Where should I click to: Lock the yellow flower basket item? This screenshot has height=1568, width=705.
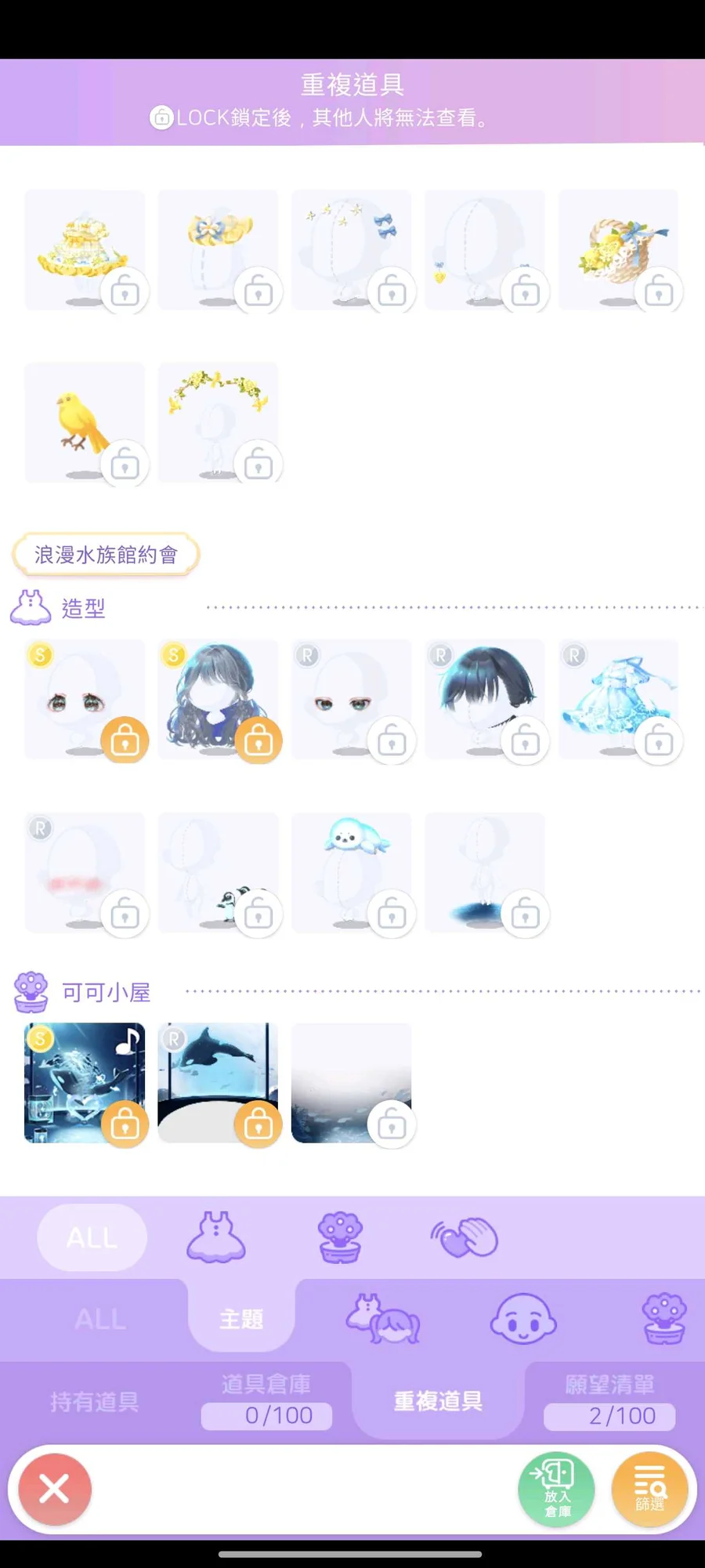(x=659, y=292)
